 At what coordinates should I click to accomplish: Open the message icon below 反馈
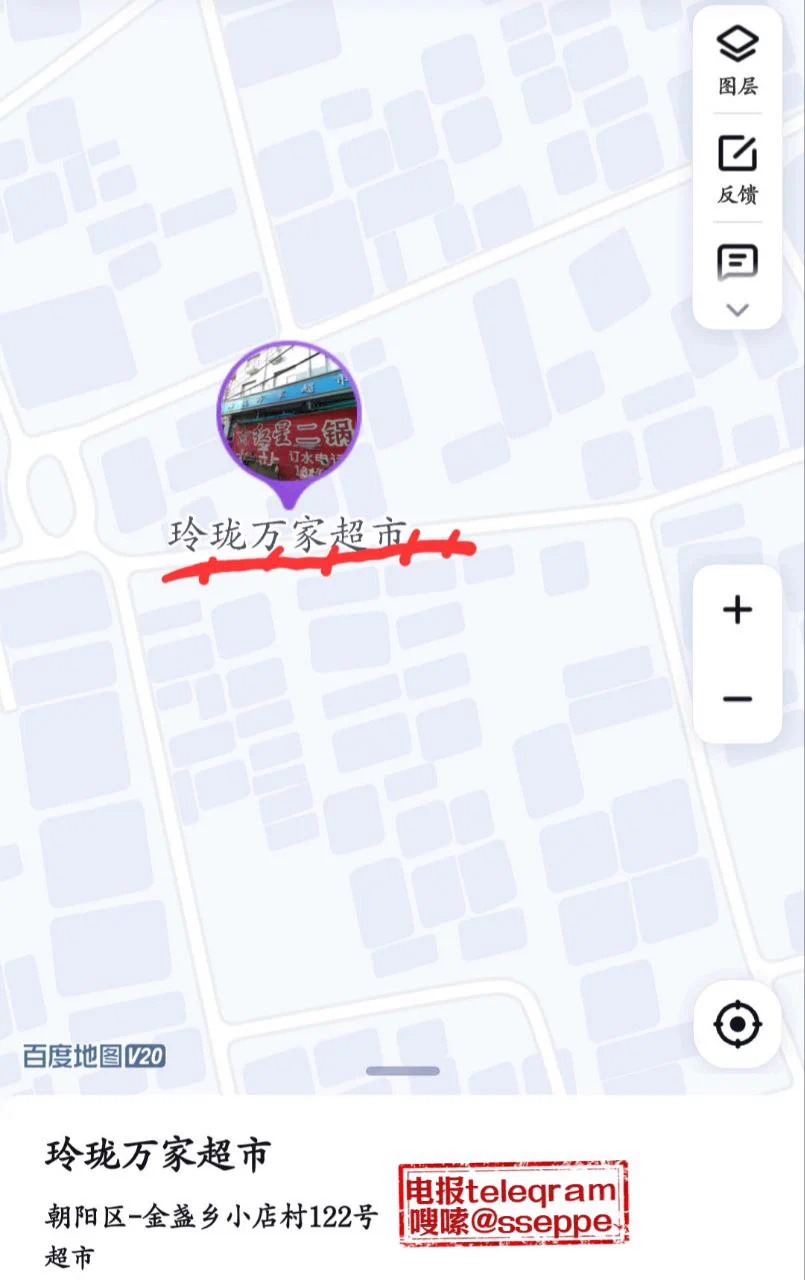tap(738, 262)
